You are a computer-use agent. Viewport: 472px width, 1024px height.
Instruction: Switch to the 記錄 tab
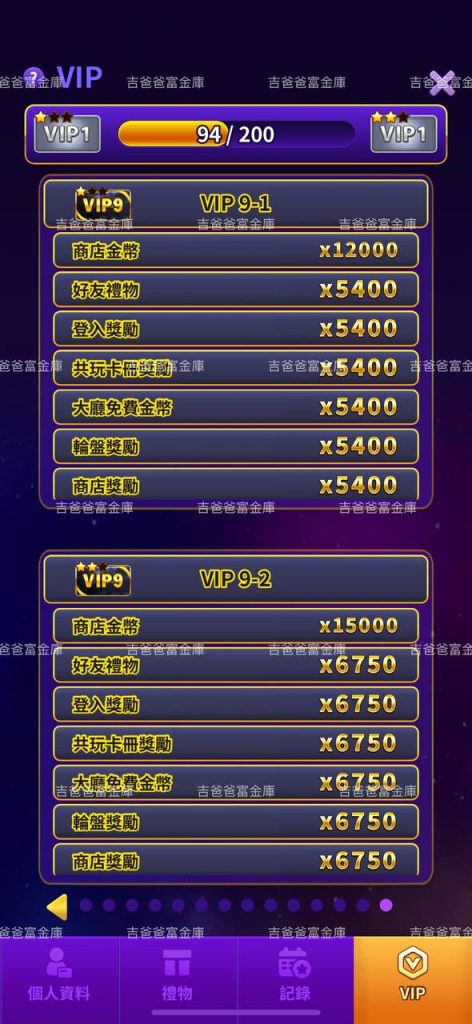point(295,976)
